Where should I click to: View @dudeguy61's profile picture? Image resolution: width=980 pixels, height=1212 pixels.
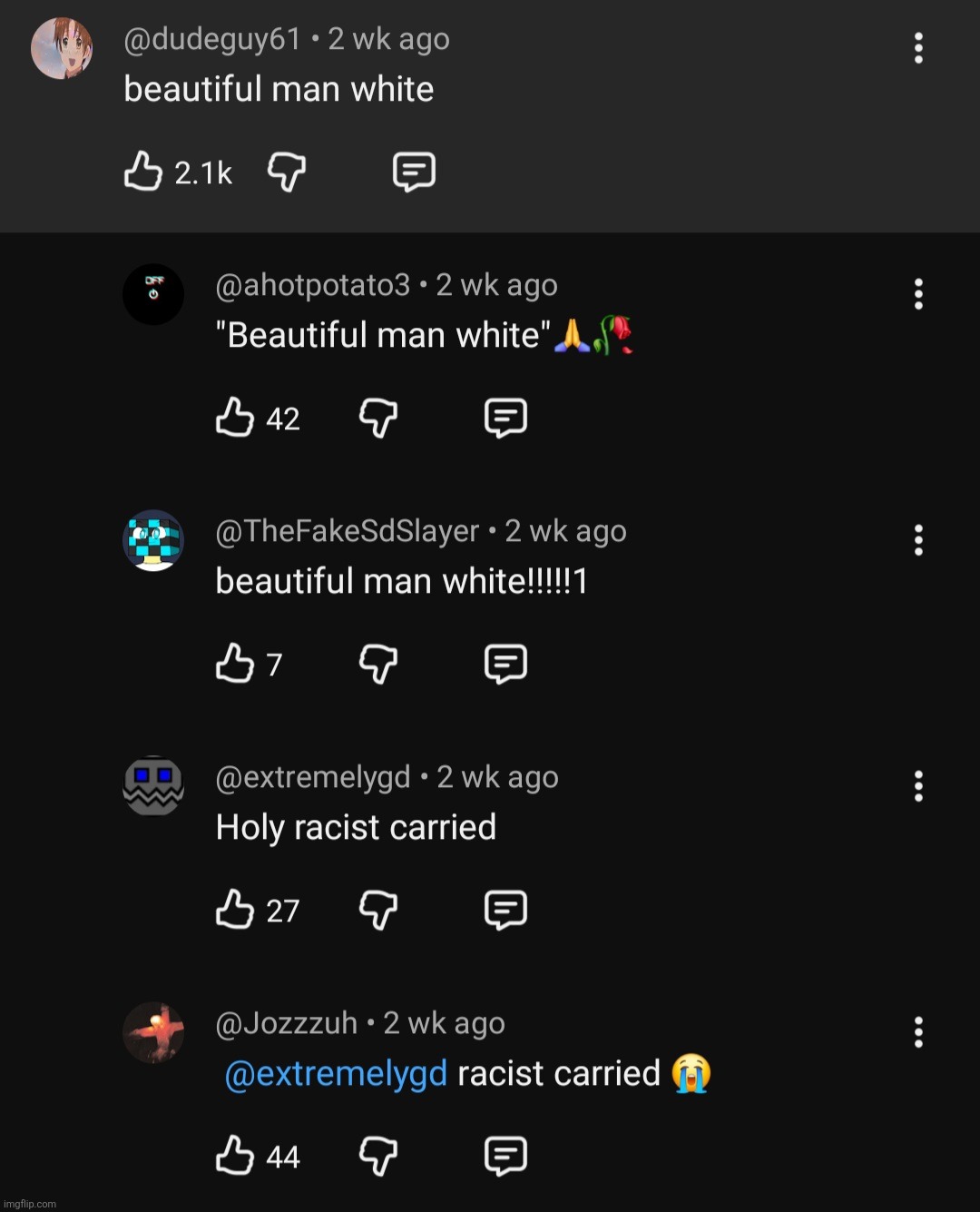coord(62,48)
